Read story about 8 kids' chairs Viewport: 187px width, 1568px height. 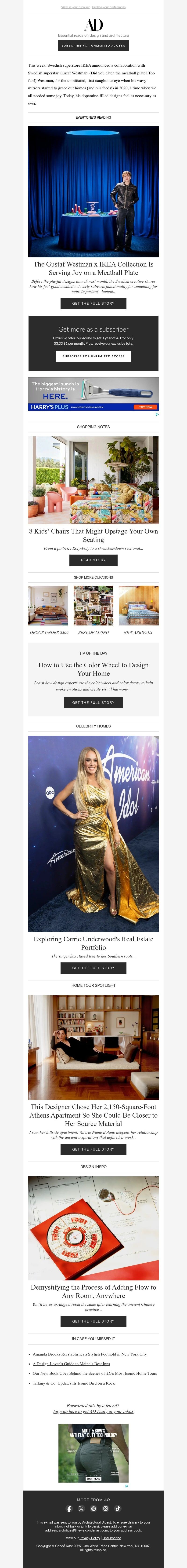click(93, 560)
